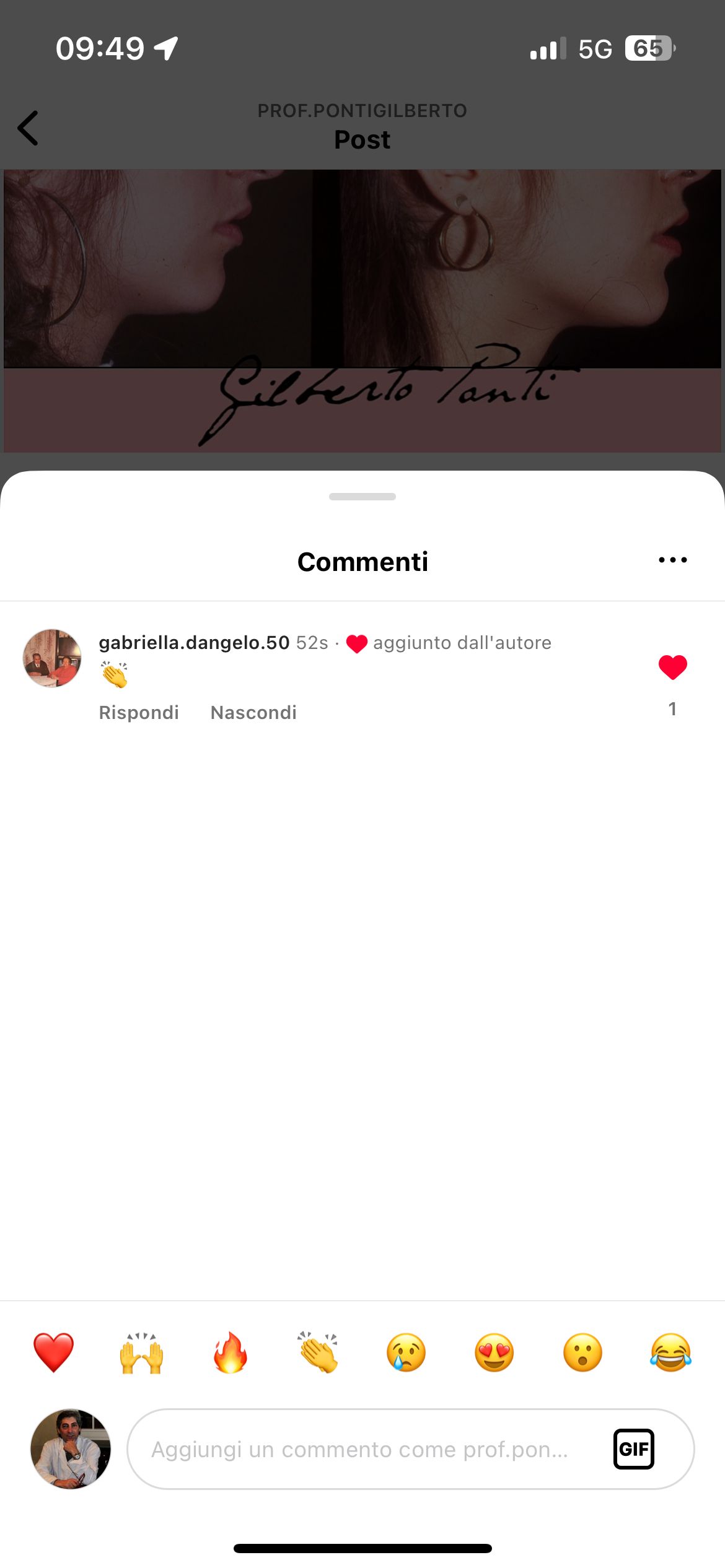Insert the fire emoji

(x=230, y=1352)
